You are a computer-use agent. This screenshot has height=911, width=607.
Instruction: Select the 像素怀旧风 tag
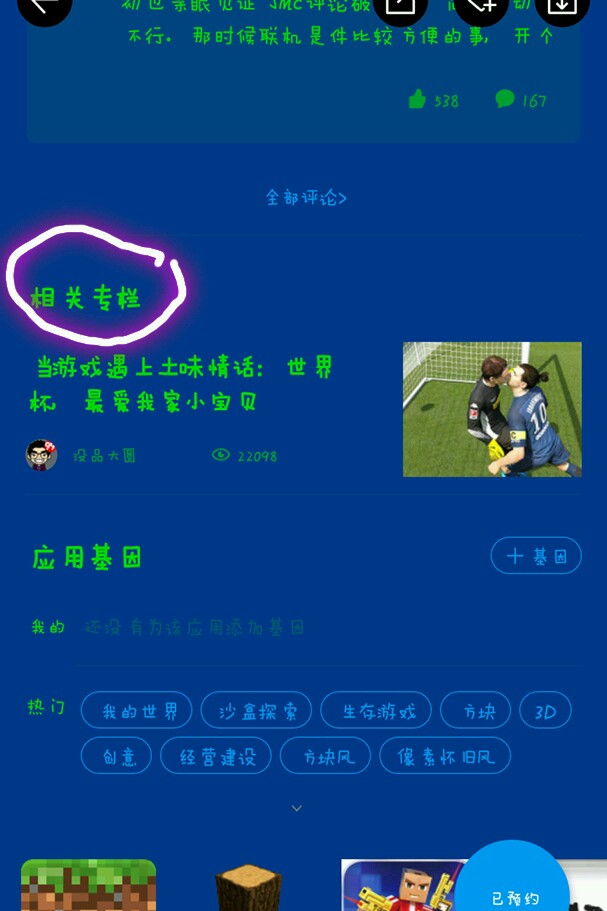tap(445, 756)
